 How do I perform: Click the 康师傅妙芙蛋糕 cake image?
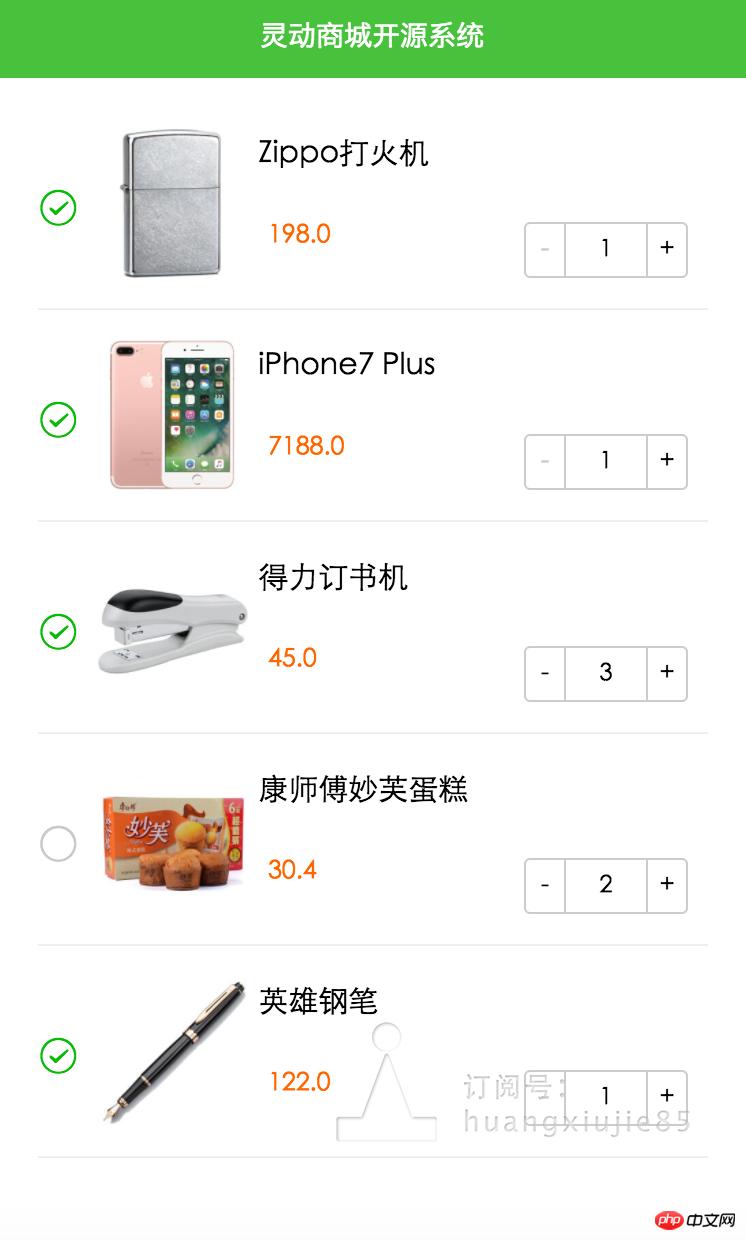[x=170, y=843]
